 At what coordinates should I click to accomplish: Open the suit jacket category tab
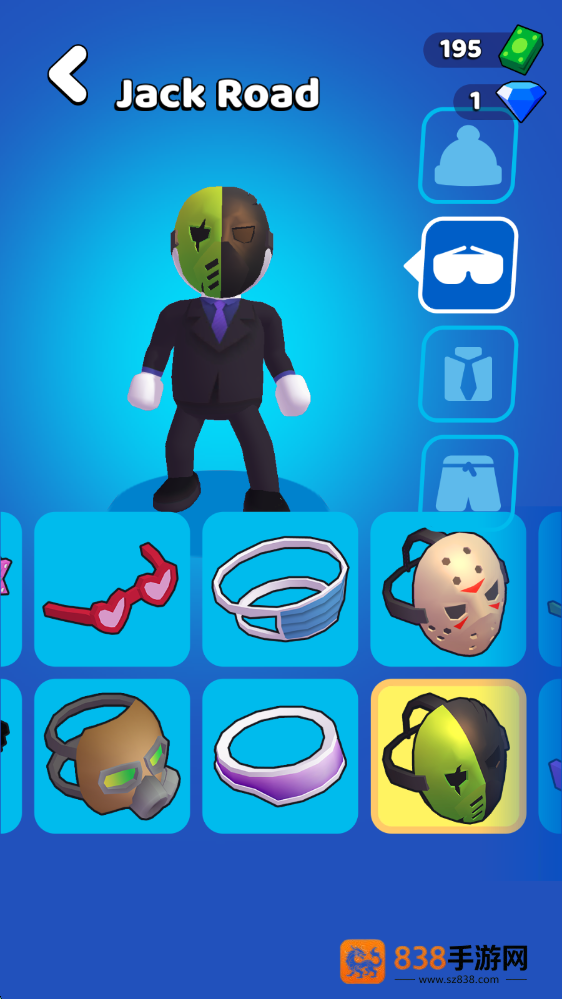click(x=468, y=374)
